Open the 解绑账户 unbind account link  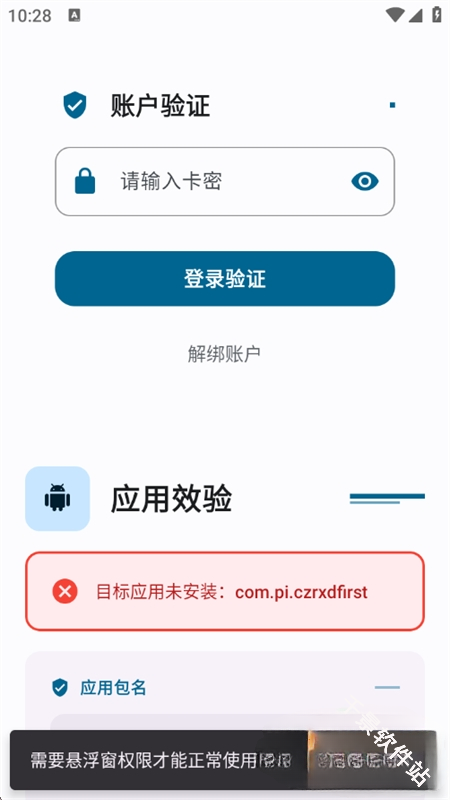click(224, 354)
